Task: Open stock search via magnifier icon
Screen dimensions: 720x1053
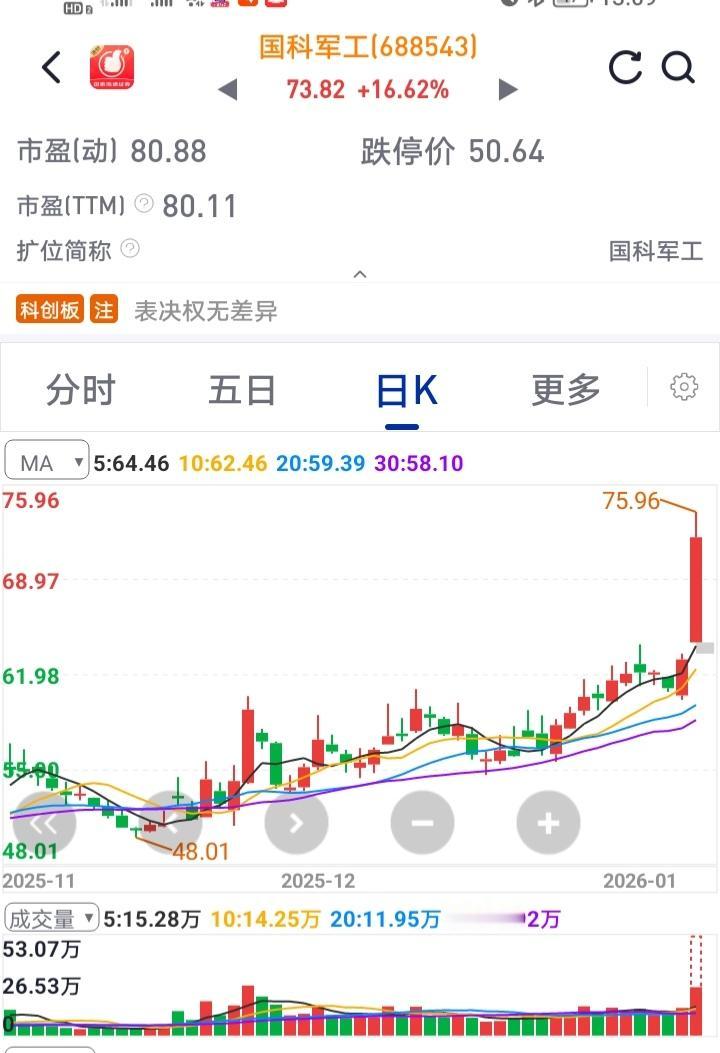Action: tap(679, 68)
